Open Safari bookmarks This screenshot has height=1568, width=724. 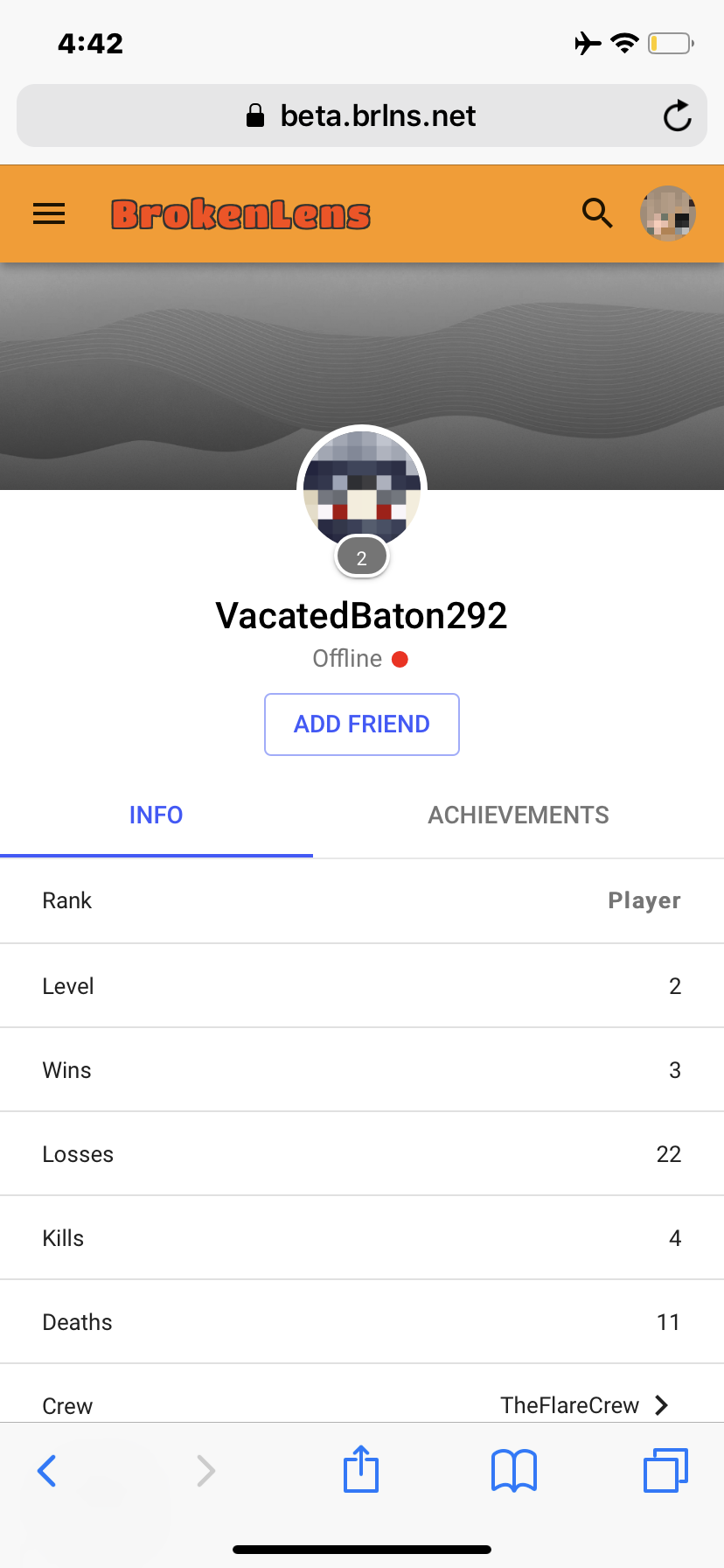514,1471
